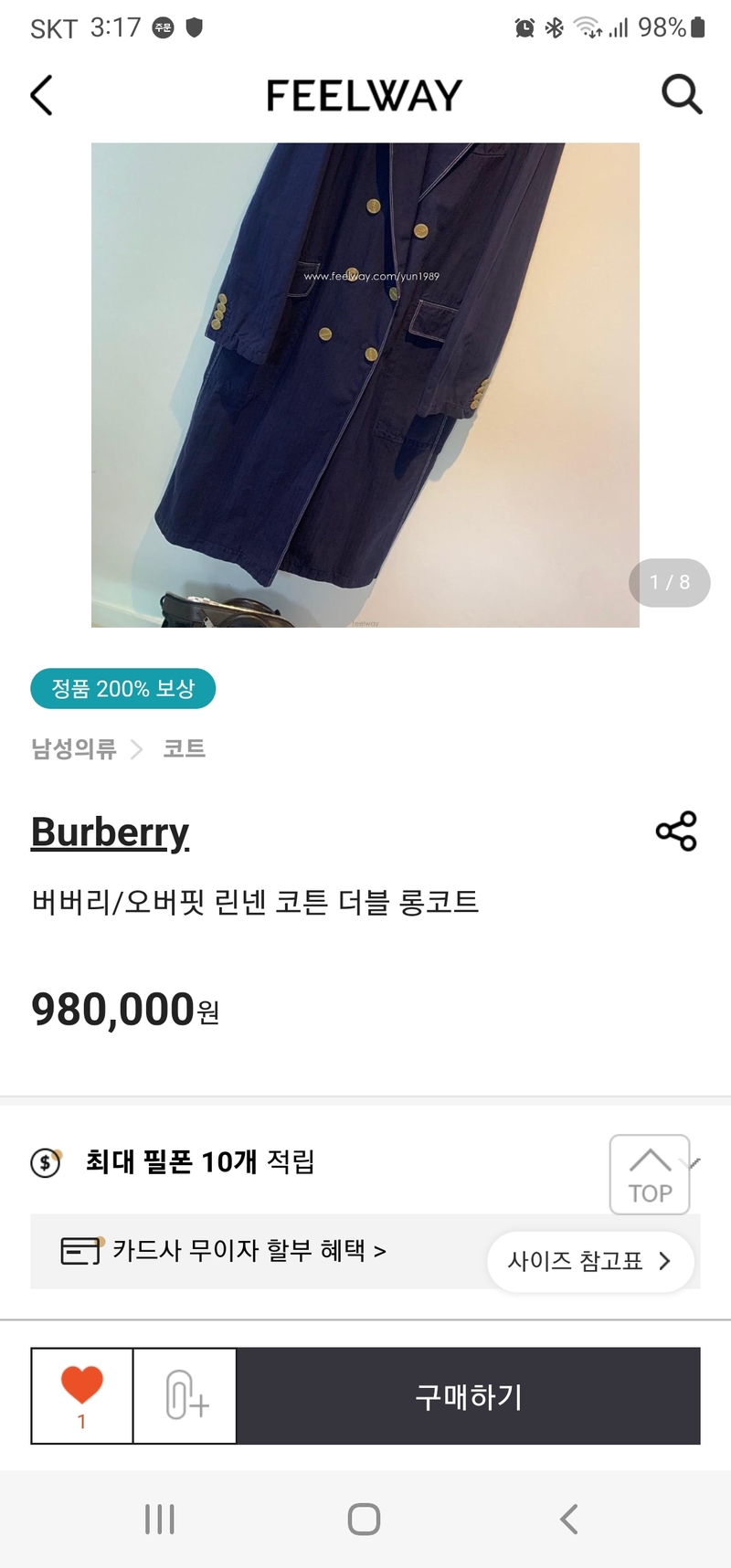Like this item with the heart
This screenshot has width=731, height=1568.
pos(82,1394)
